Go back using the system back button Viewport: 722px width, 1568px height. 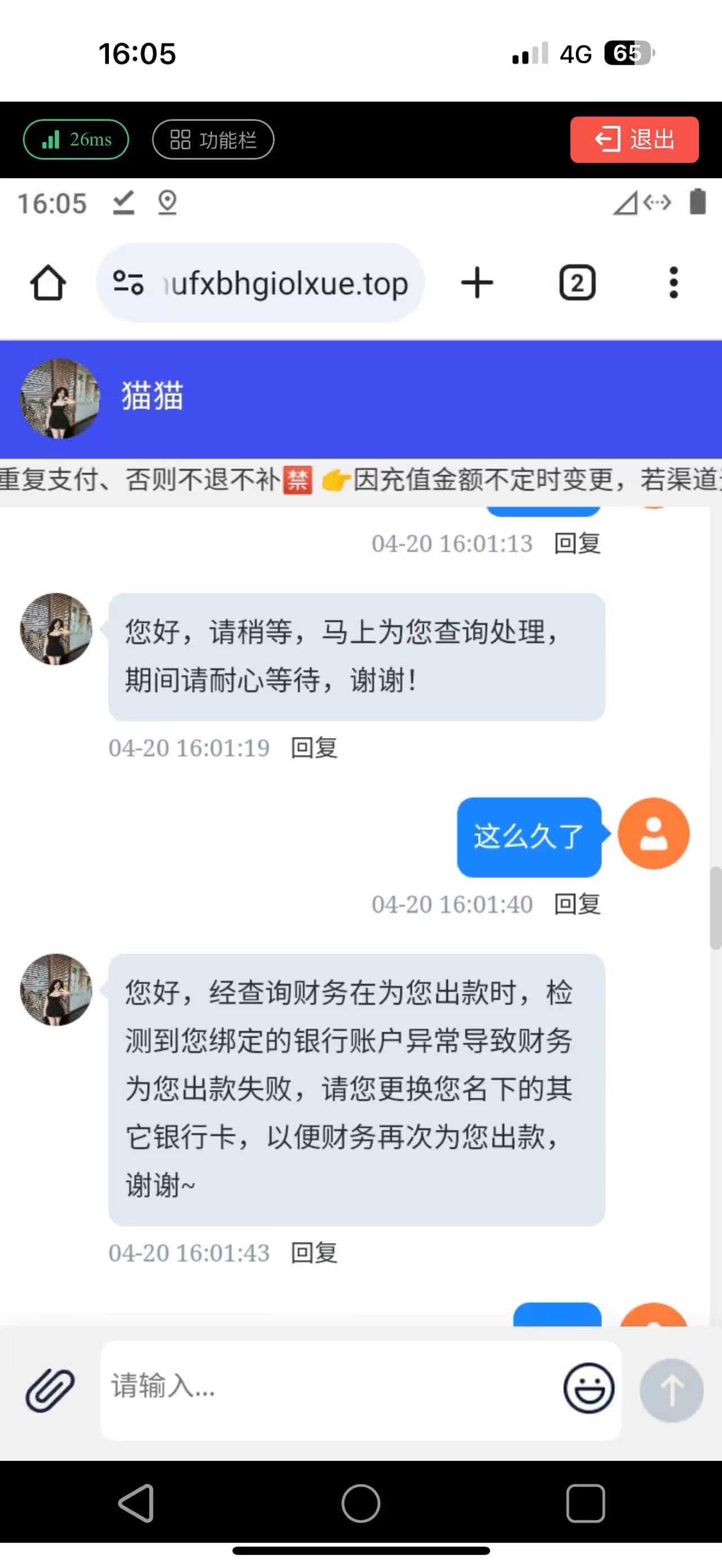137,1503
